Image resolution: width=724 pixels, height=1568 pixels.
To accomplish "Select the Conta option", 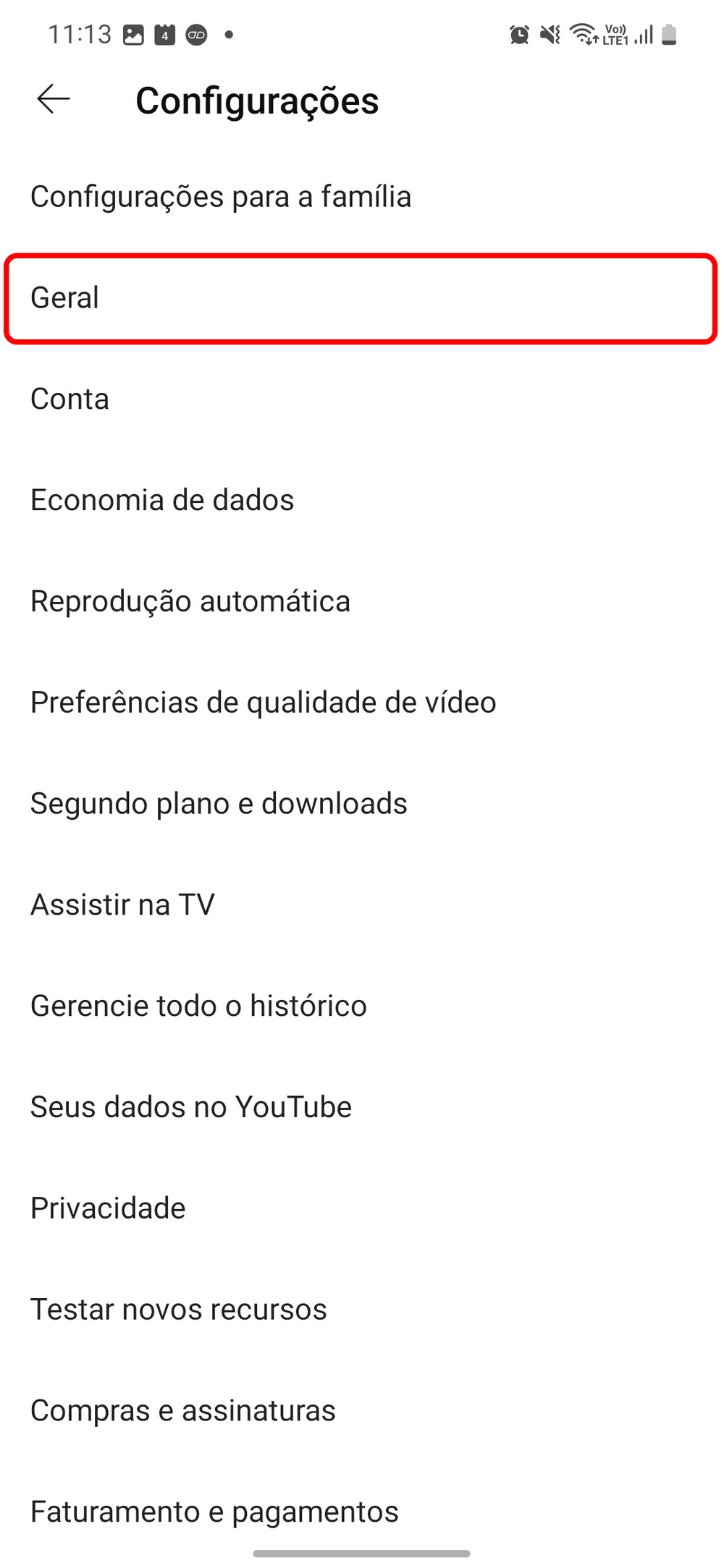I will [x=70, y=399].
